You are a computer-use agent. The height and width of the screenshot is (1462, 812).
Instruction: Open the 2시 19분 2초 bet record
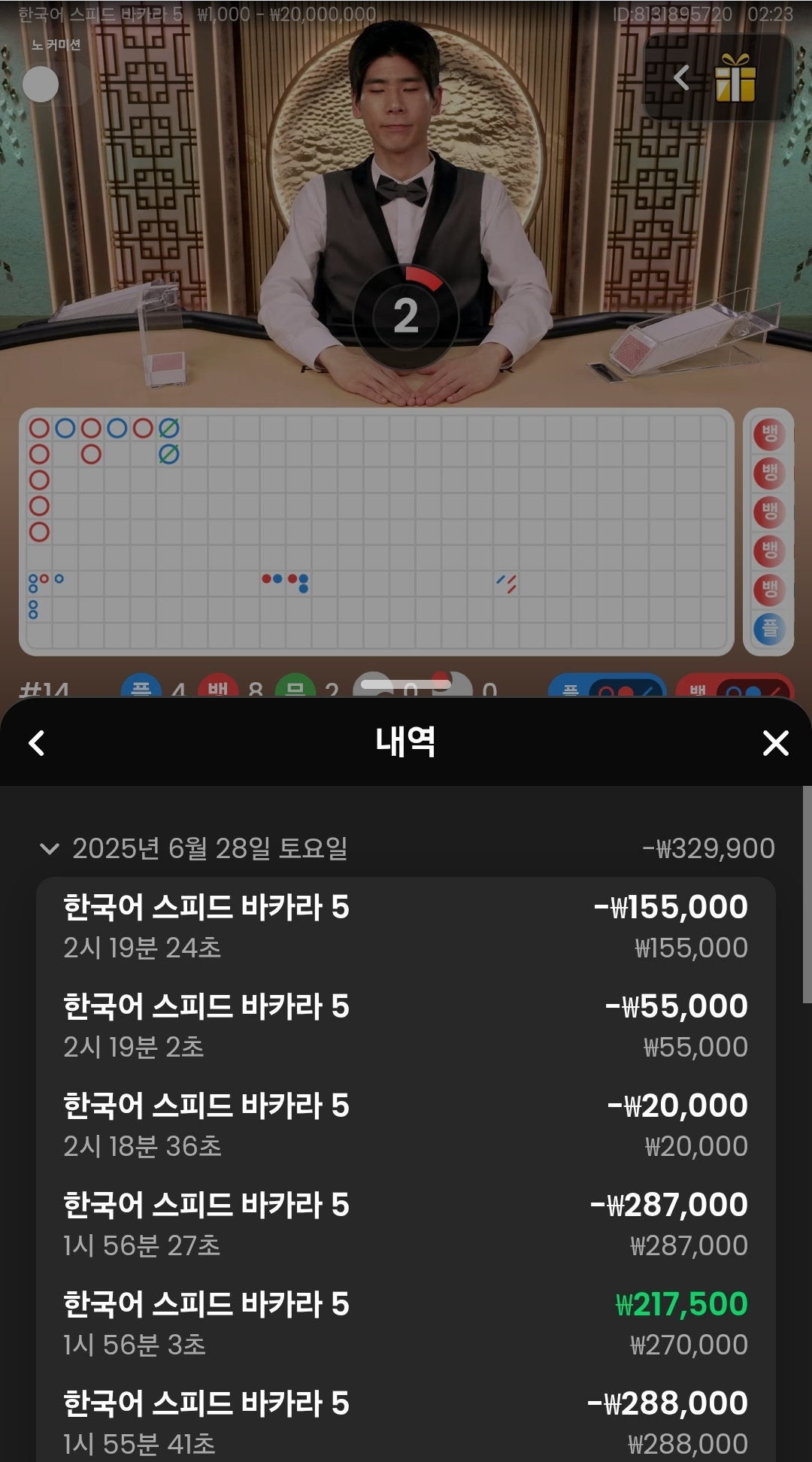[x=406, y=1026]
